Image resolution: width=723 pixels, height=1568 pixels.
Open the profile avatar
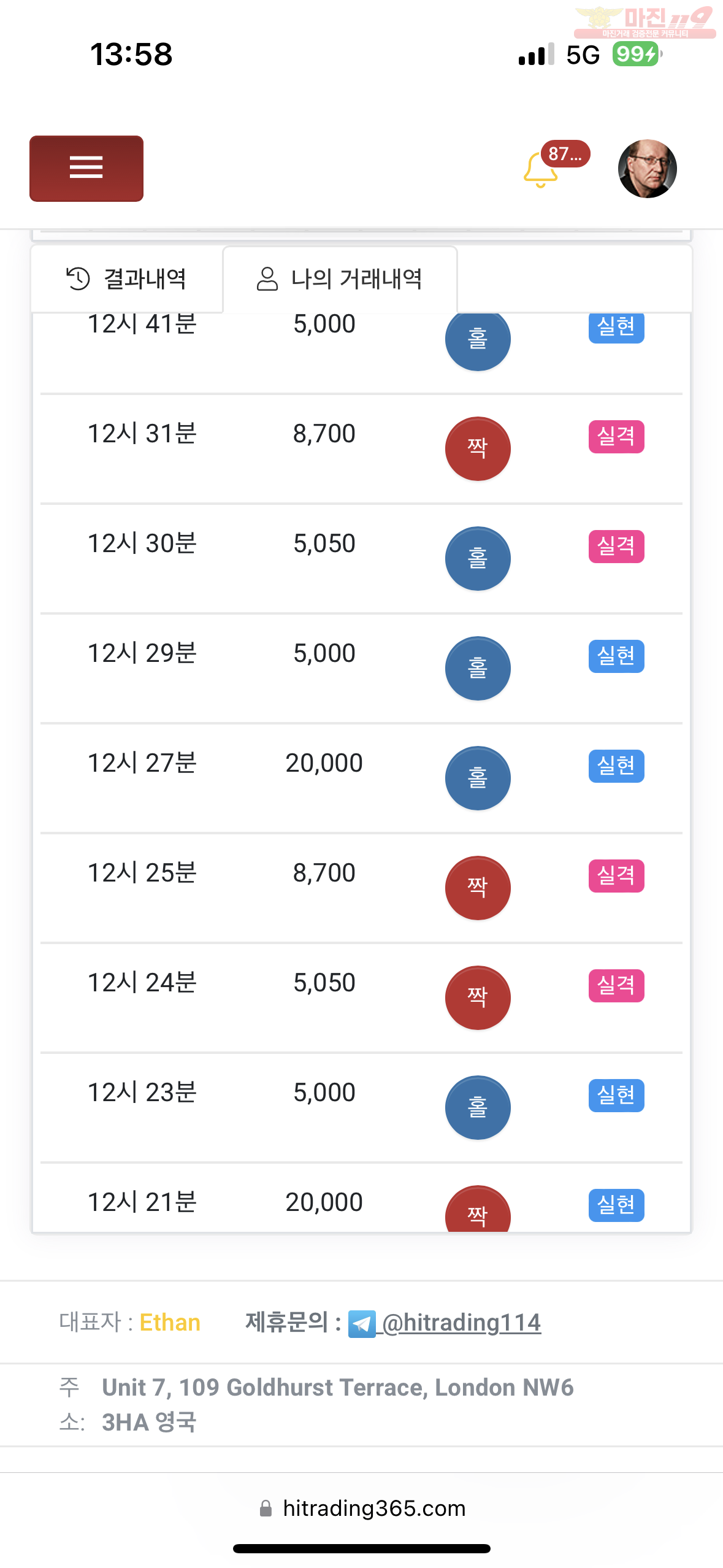[647, 169]
